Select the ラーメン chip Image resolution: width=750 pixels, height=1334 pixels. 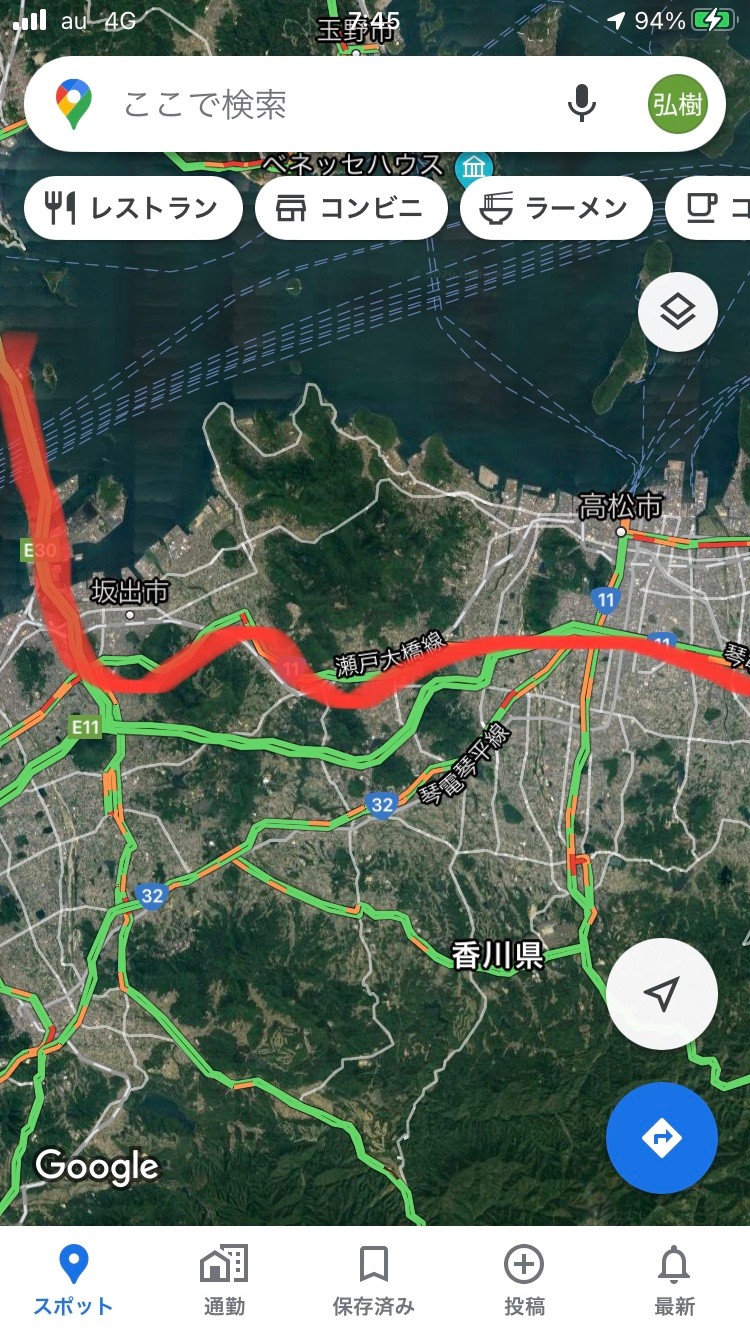pos(556,208)
